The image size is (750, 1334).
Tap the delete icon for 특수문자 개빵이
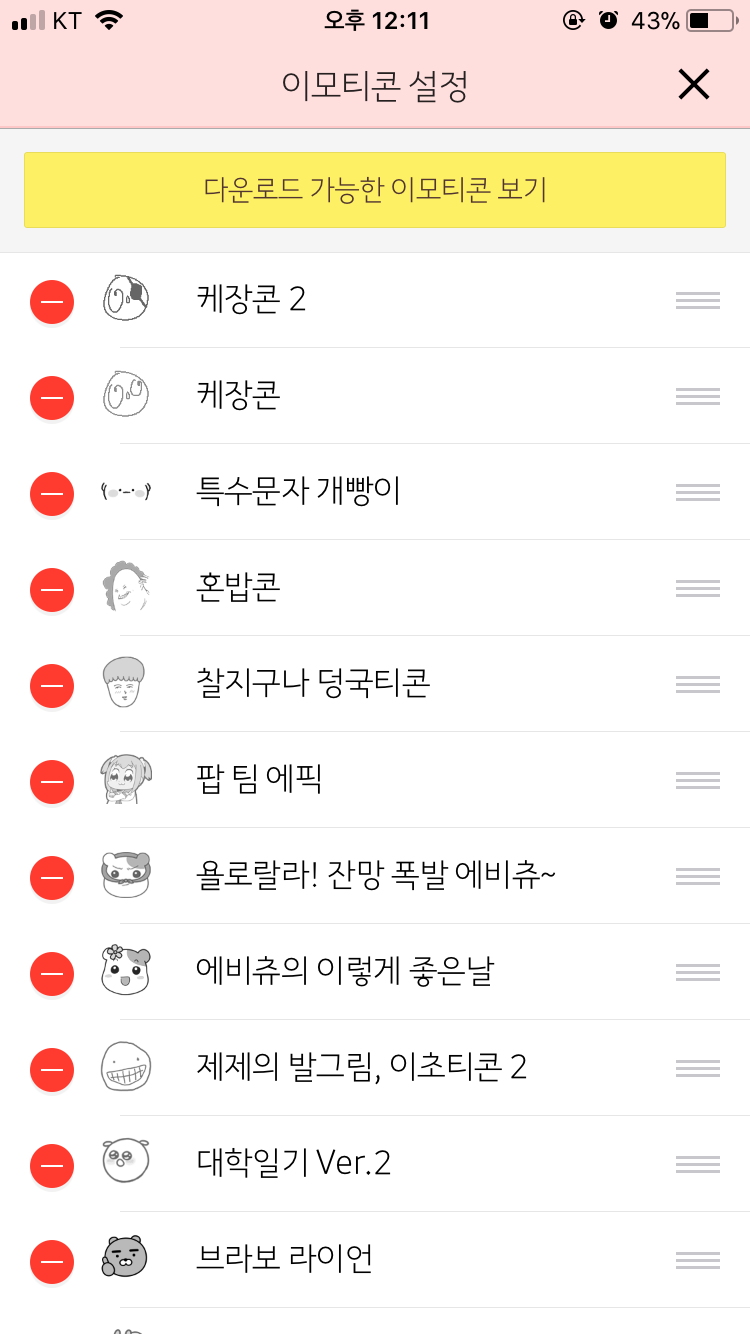[x=52, y=493]
